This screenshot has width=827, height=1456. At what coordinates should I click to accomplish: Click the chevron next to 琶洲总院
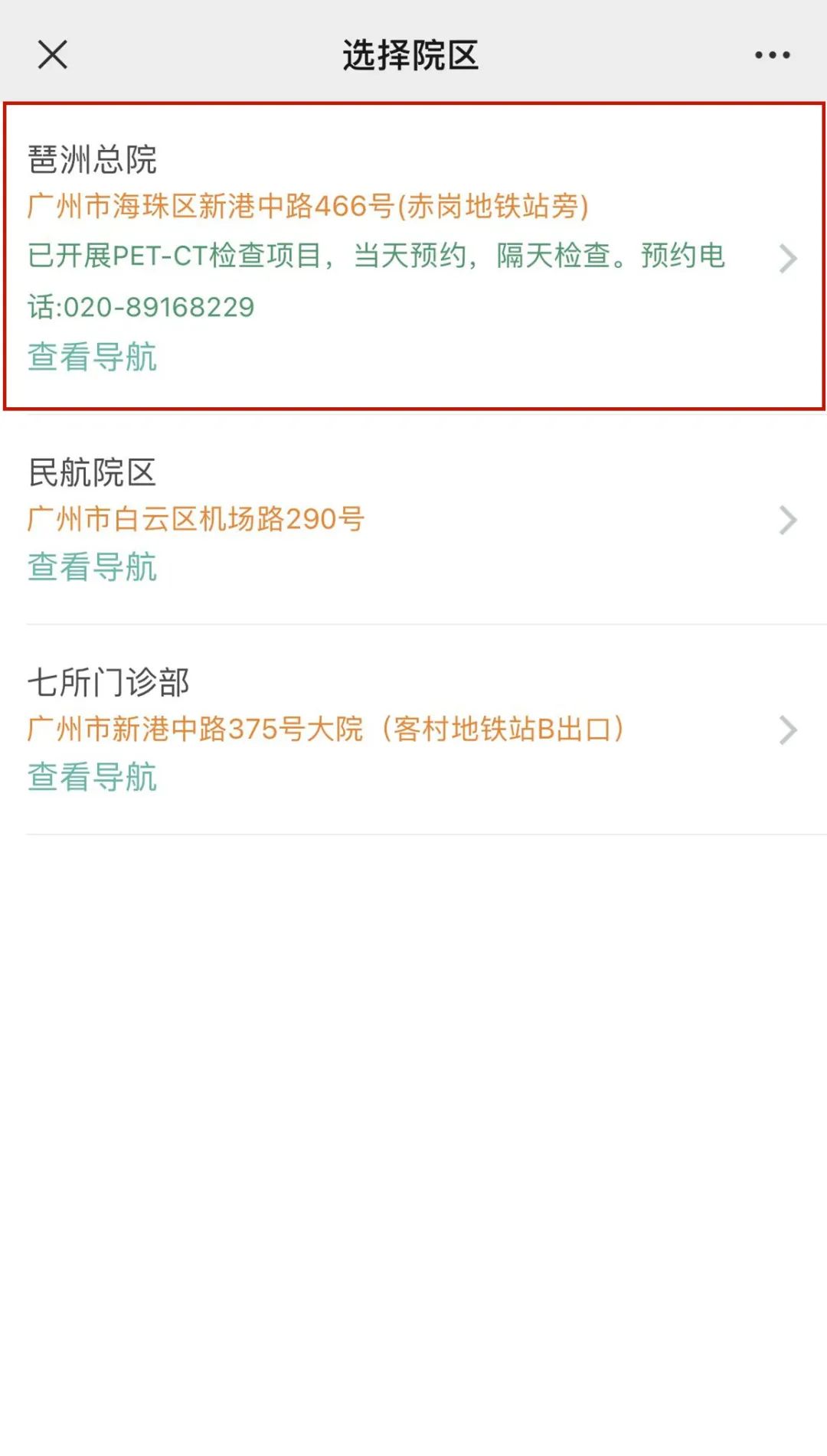point(787,258)
